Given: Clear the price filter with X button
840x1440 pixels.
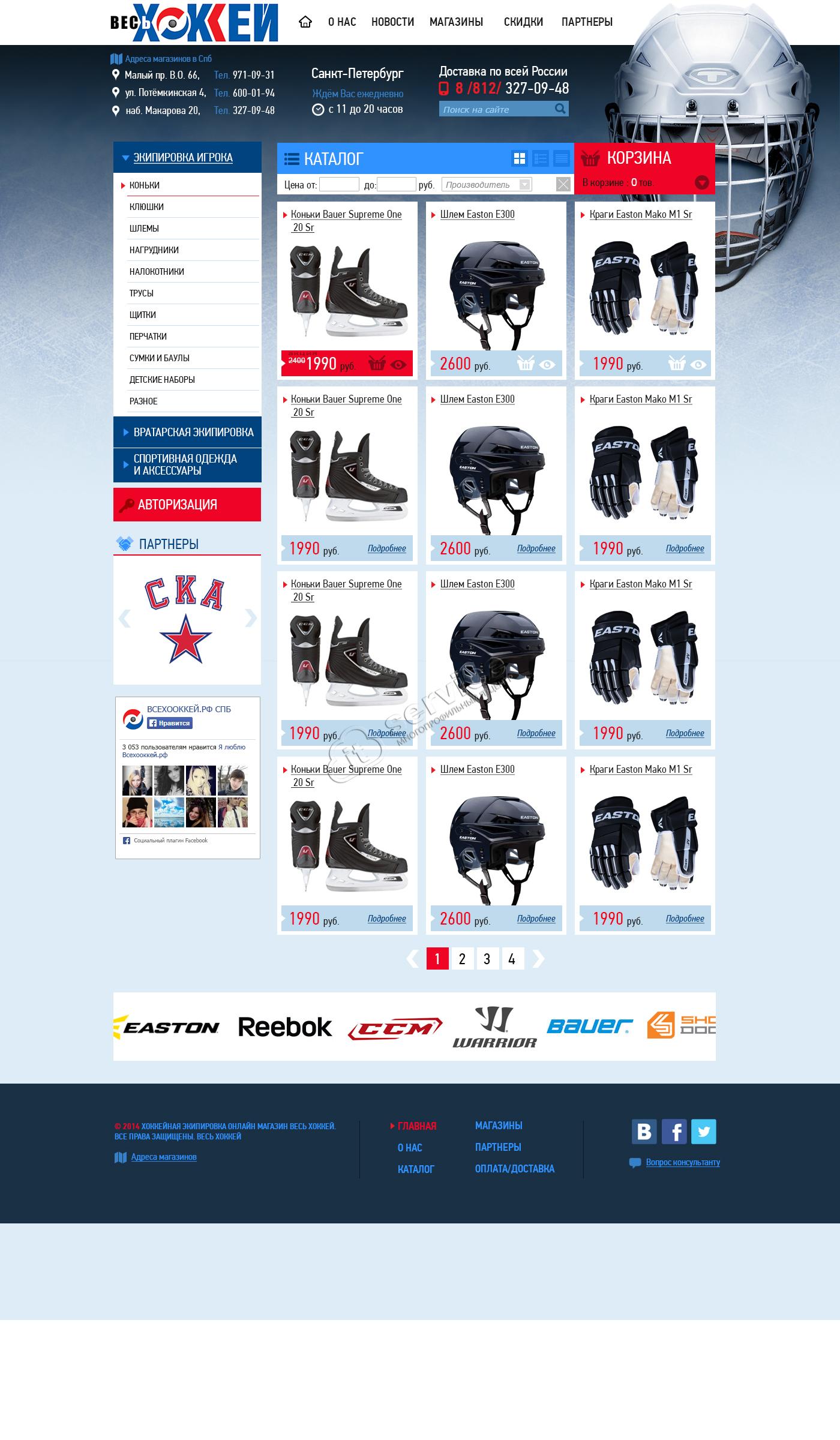Looking at the screenshot, I should 563,184.
